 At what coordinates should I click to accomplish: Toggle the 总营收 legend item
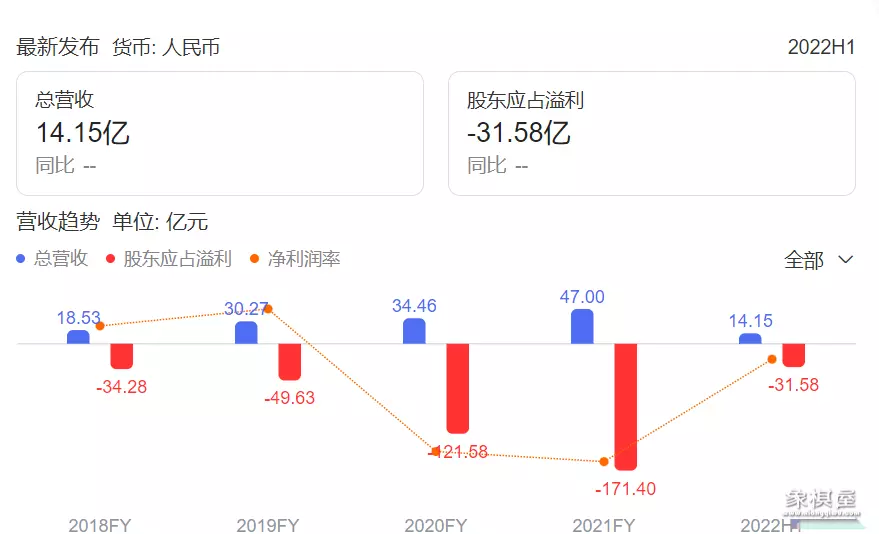pyautogui.click(x=52, y=259)
